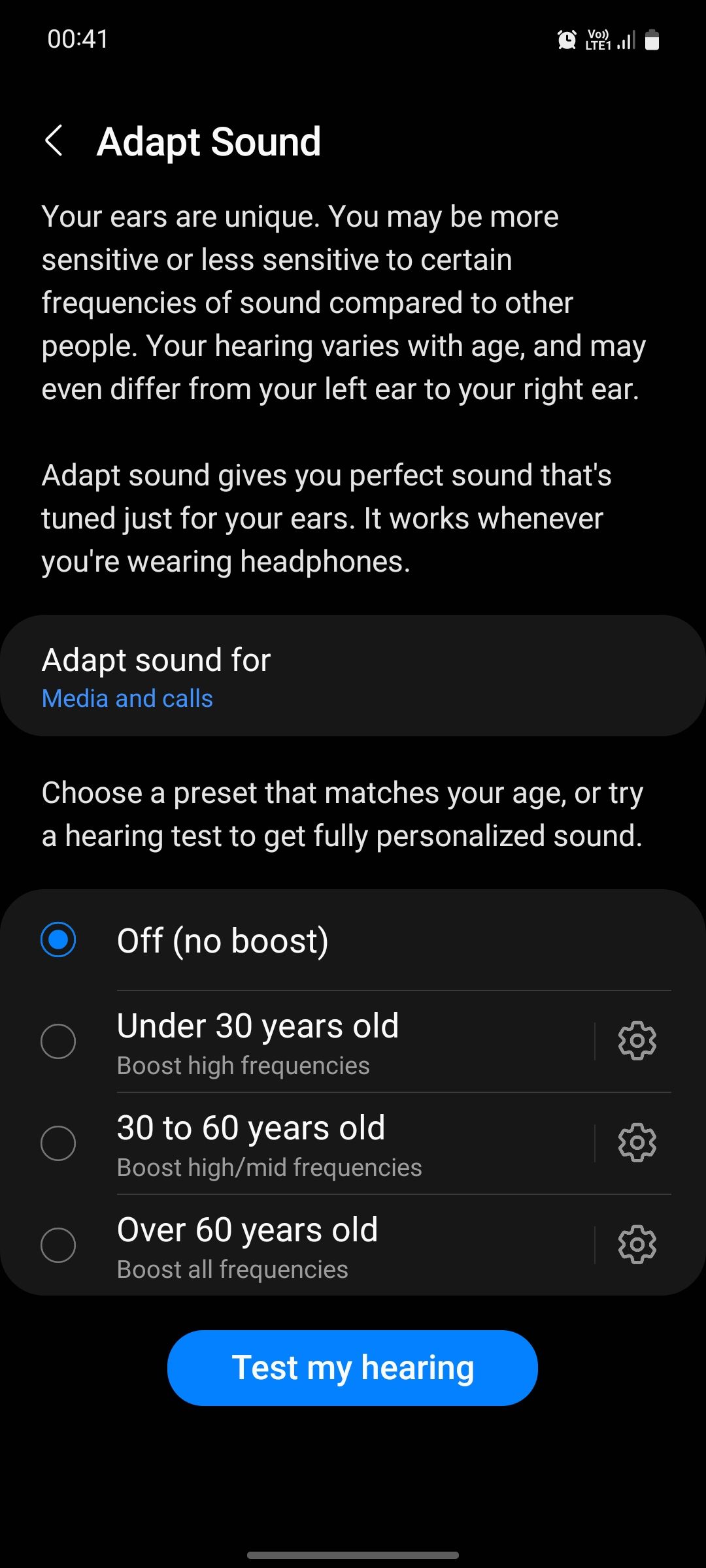Tap the Media and calls blue link
Screen dimensions: 706x1568
(x=127, y=698)
